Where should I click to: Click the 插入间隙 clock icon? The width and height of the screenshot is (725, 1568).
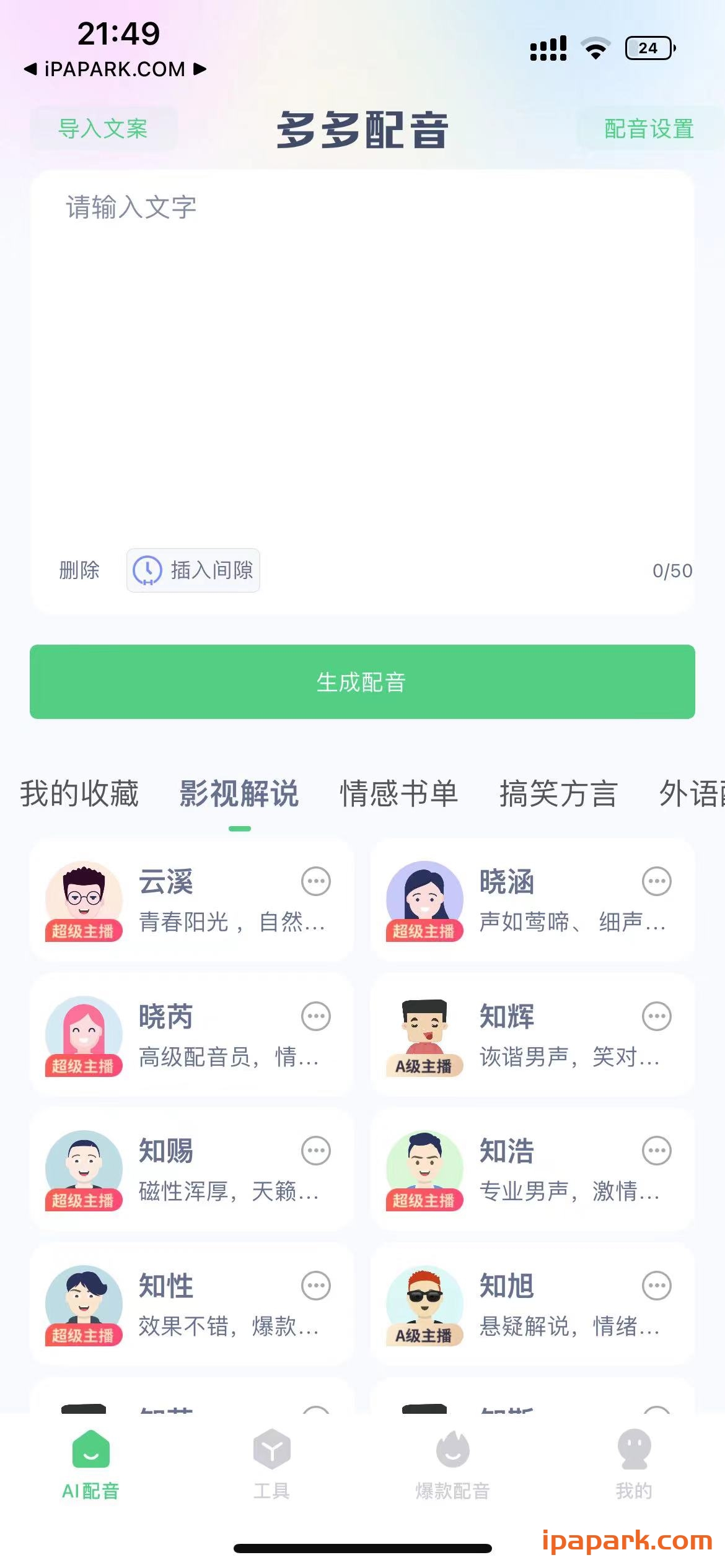click(147, 570)
